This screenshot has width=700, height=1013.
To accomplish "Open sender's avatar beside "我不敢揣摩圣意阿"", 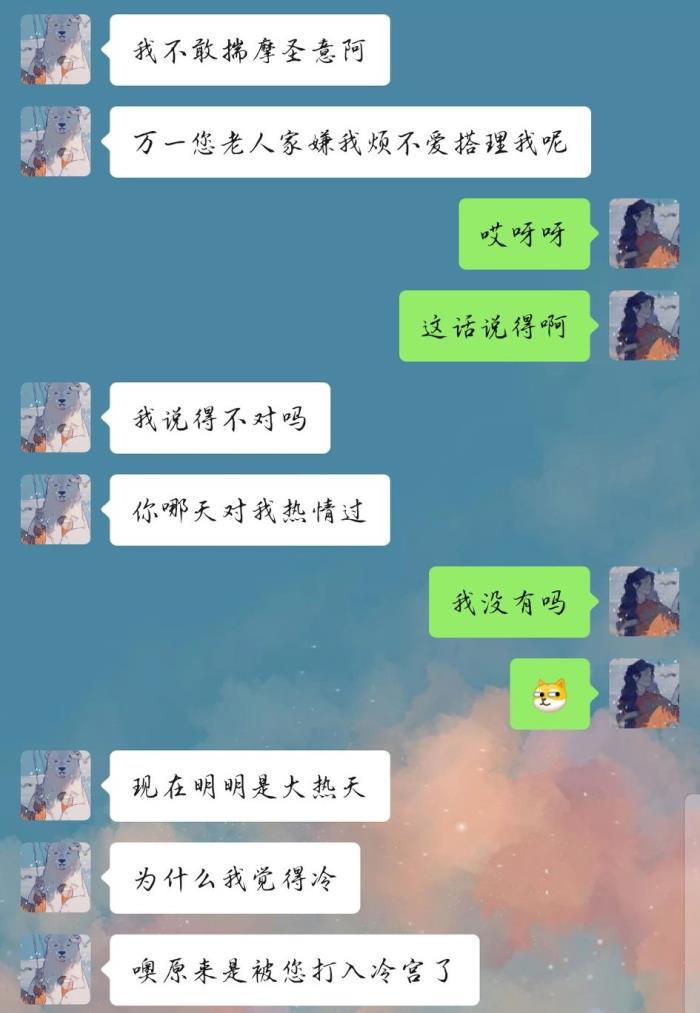I will pyautogui.click(x=56, y=50).
